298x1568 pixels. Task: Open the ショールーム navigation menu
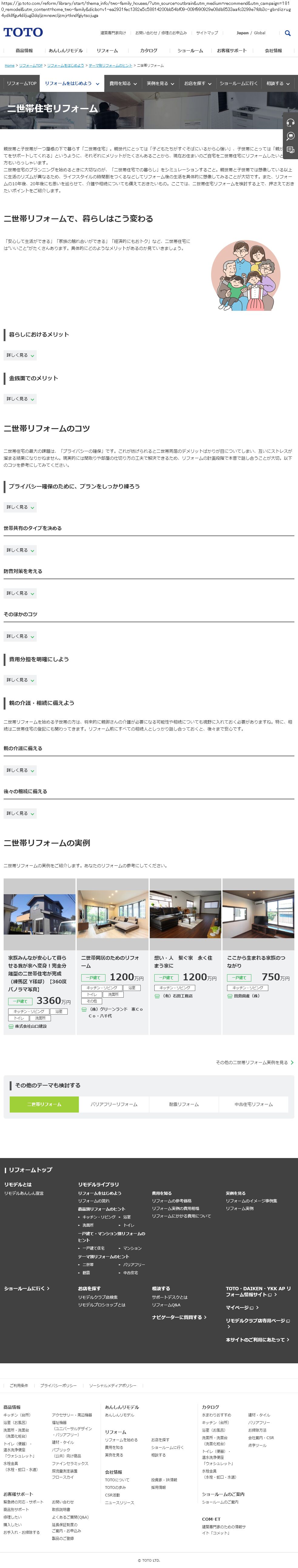pyautogui.click(x=190, y=51)
